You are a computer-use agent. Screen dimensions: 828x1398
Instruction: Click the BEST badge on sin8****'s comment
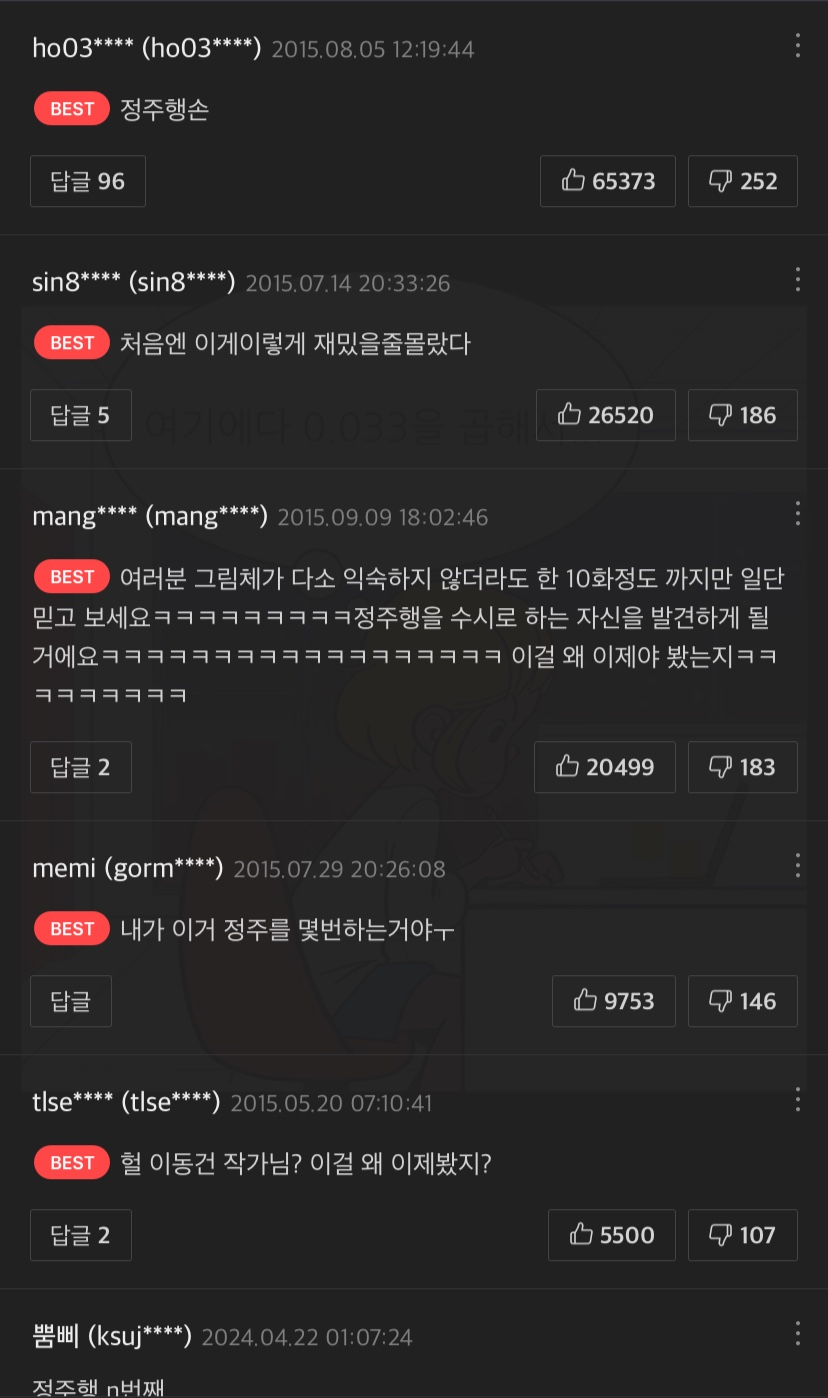71,342
